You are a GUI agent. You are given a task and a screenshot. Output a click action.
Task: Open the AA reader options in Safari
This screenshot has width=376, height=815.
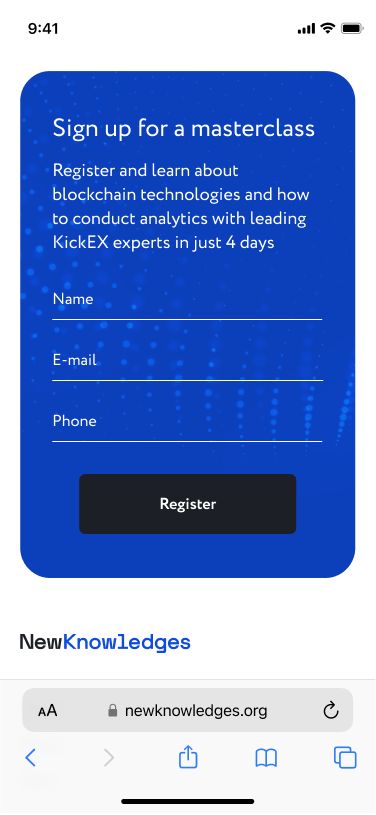(x=48, y=711)
